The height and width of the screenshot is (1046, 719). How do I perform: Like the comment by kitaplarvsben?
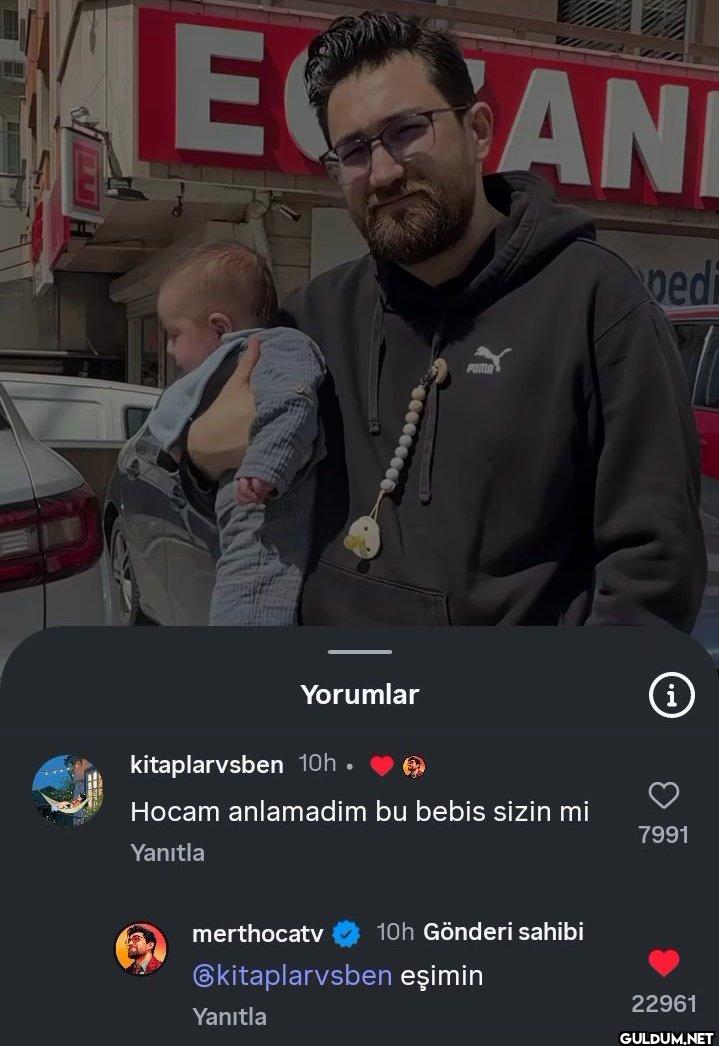[x=664, y=796]
